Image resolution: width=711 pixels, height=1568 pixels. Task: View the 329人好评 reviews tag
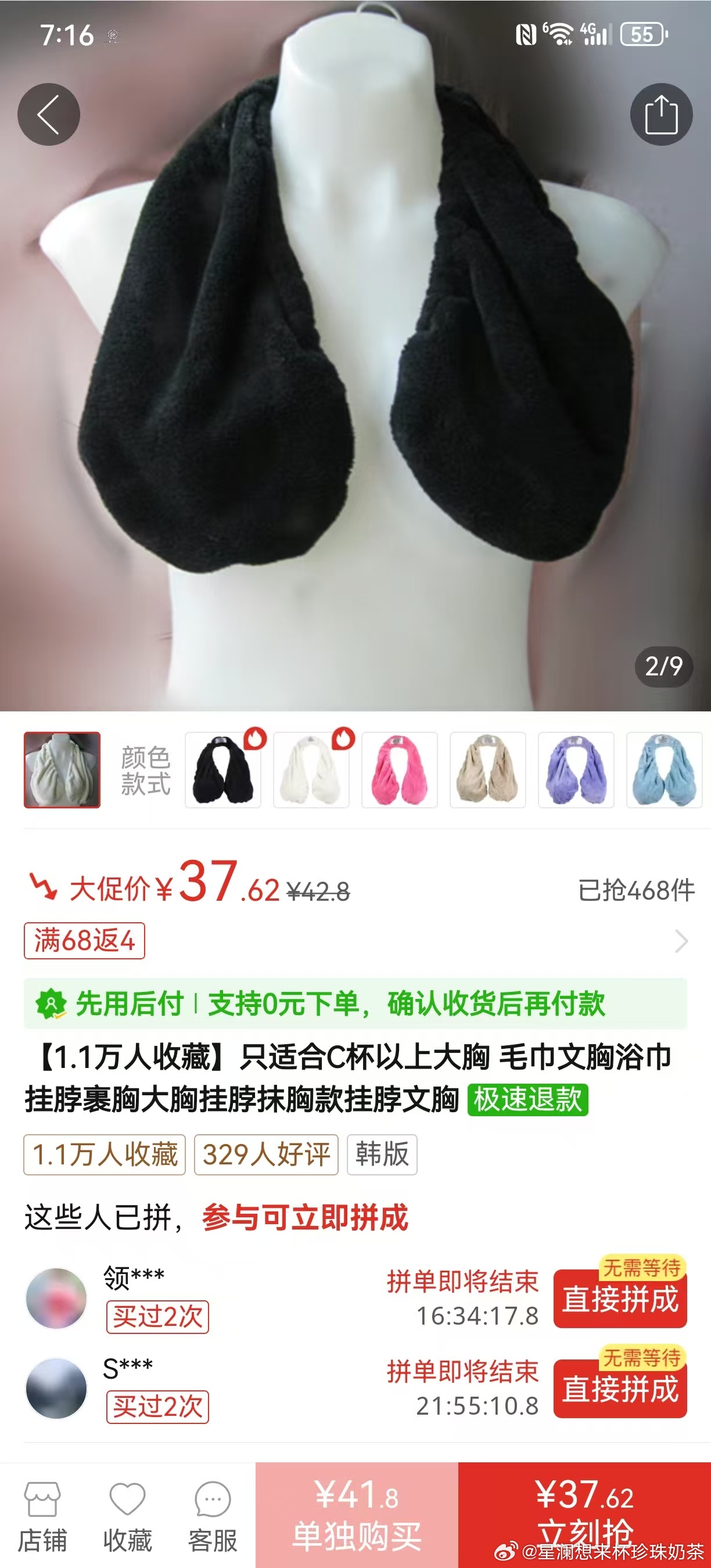click(266, 1154)
